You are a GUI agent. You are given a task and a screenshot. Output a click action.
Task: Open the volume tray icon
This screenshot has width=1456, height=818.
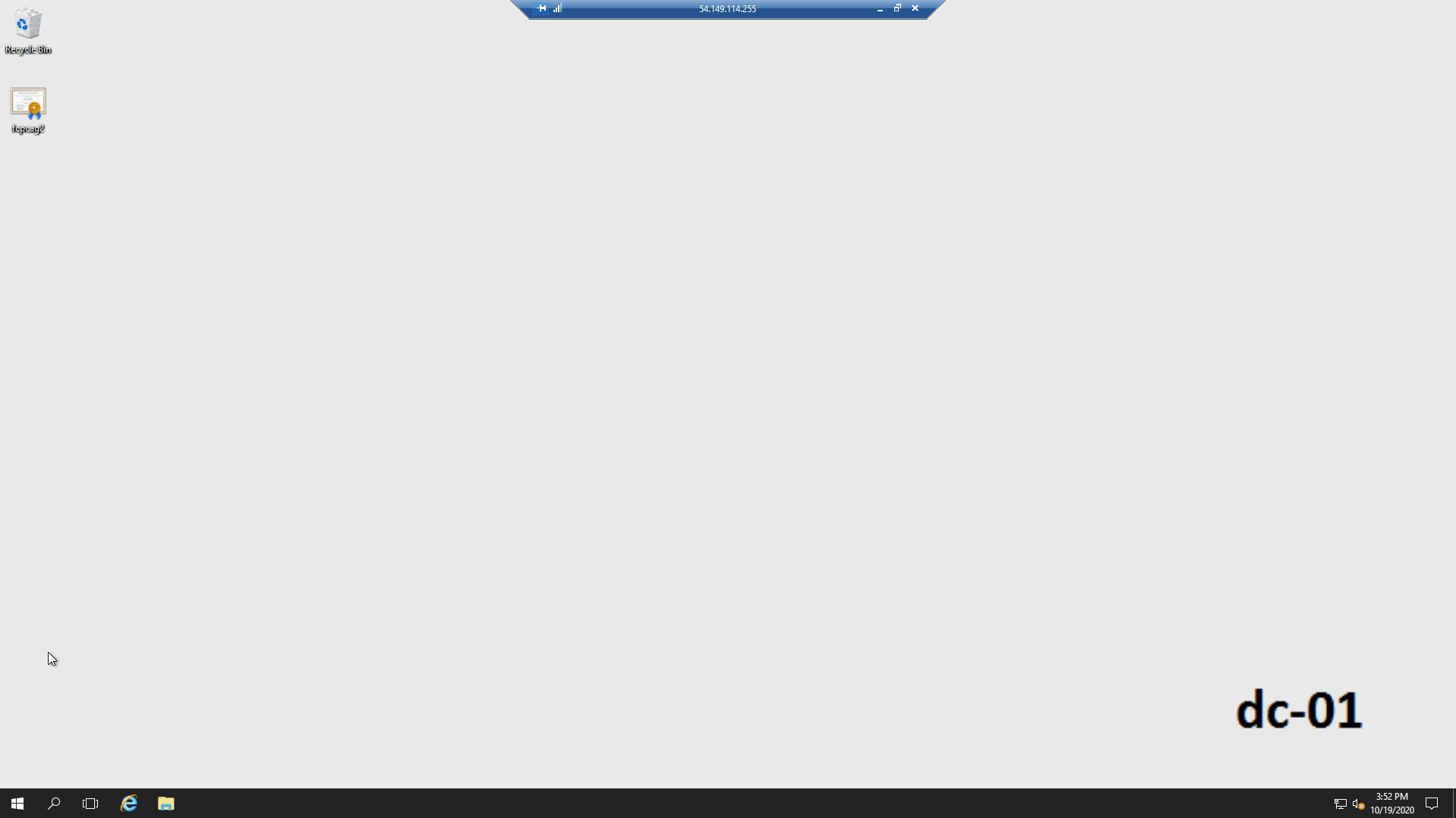click(x=1358, y=804)
